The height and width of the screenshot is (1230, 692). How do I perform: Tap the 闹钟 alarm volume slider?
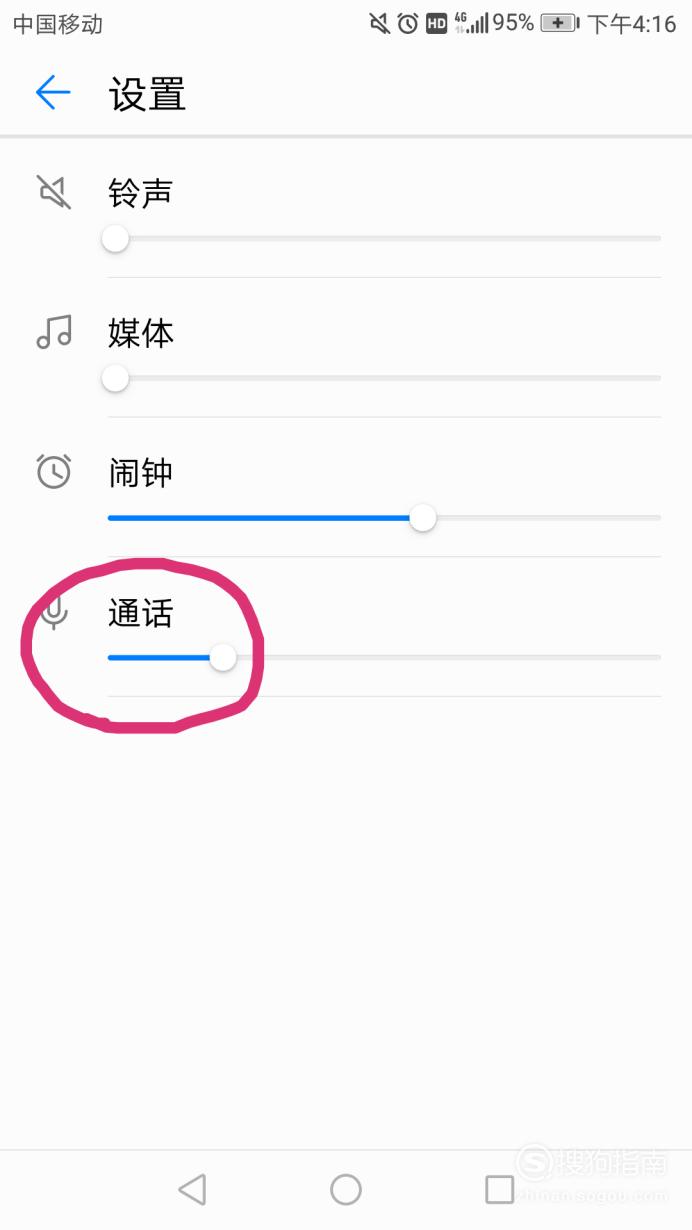pyautogui.click(x=384, y=518)
